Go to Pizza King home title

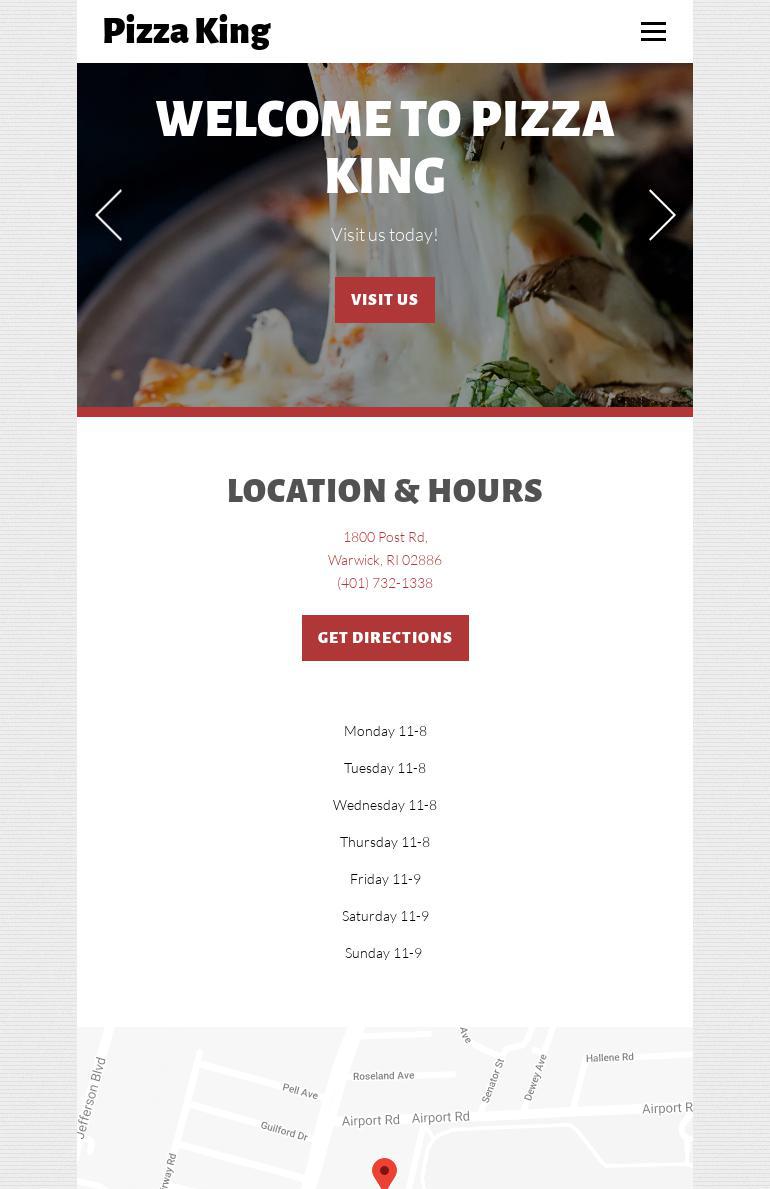(186, 31)
